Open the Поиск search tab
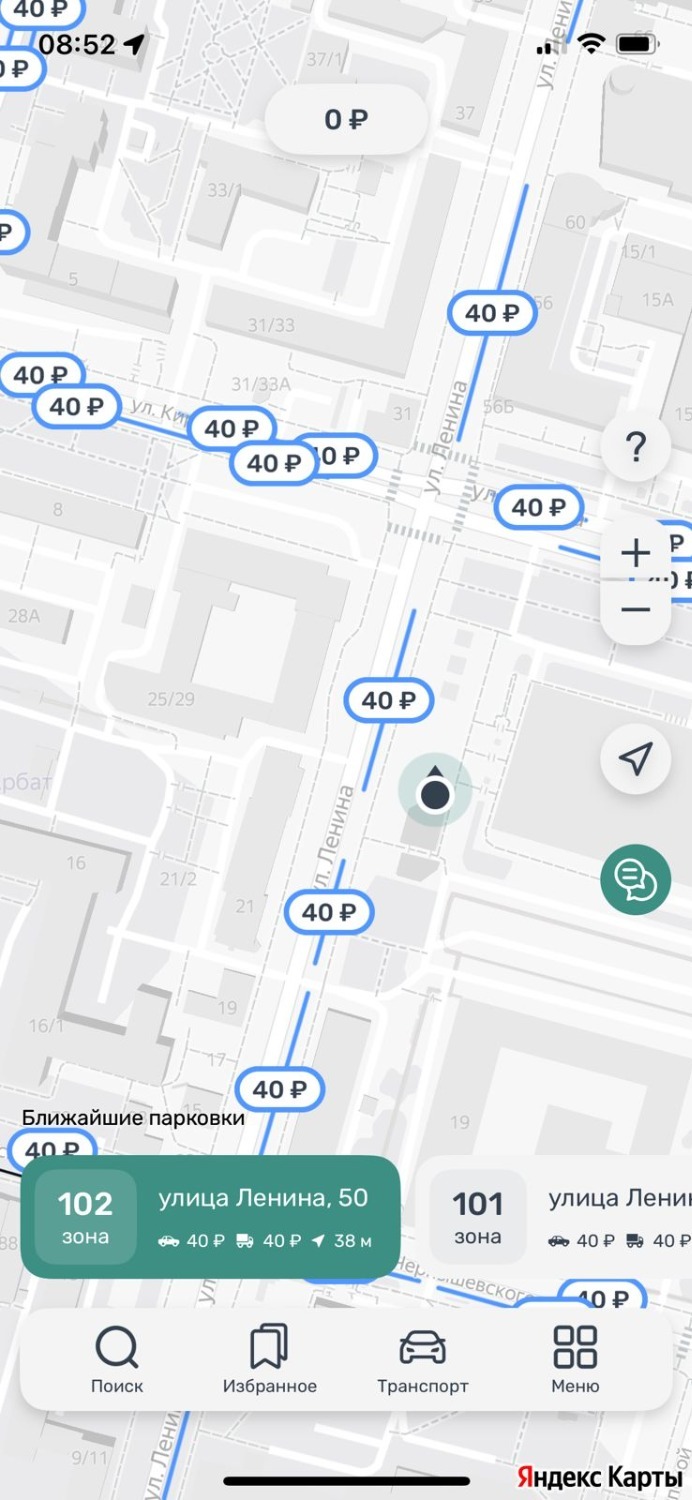The width and height of the screenshot is (692, 1500). coord(117,1358)
